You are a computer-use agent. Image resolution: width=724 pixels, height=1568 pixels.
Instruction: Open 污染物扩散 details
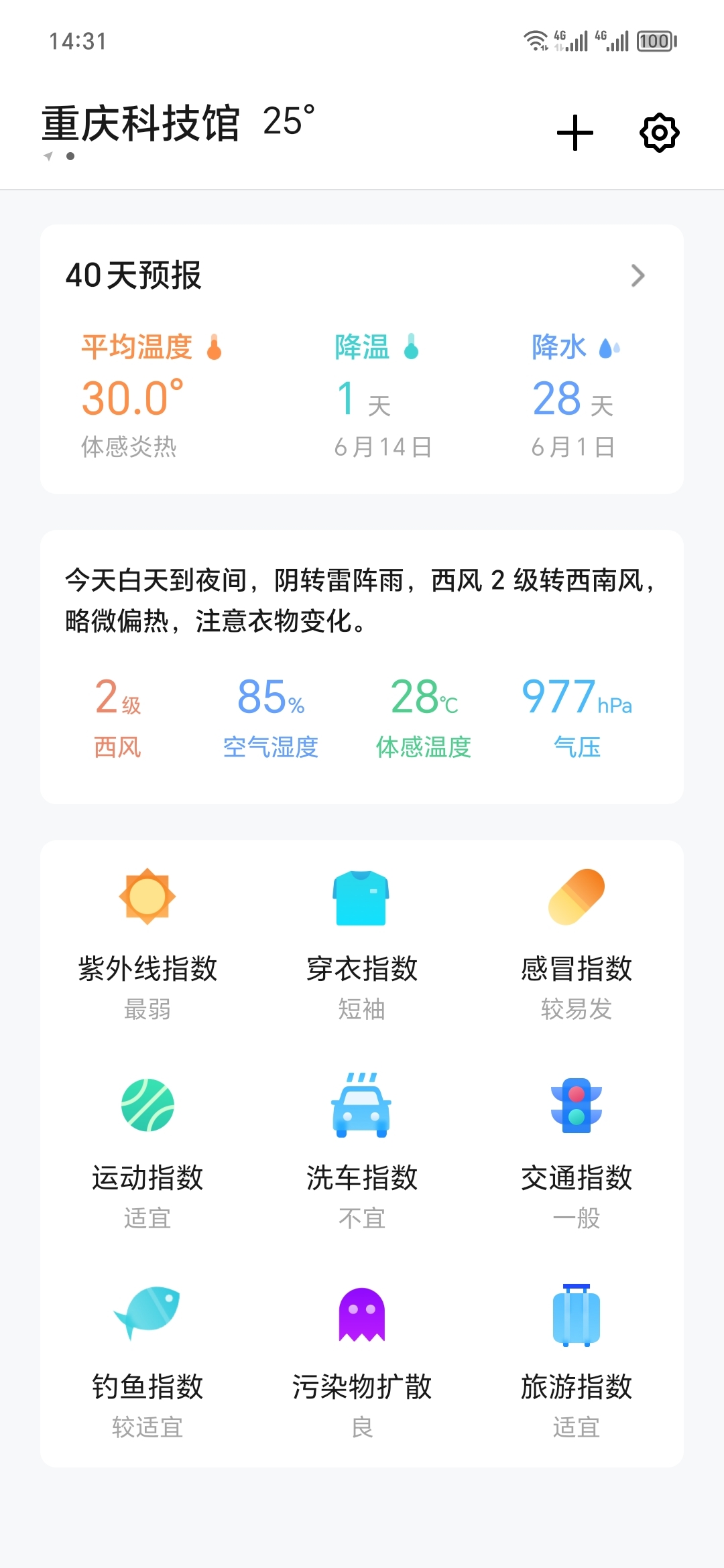362,1363
